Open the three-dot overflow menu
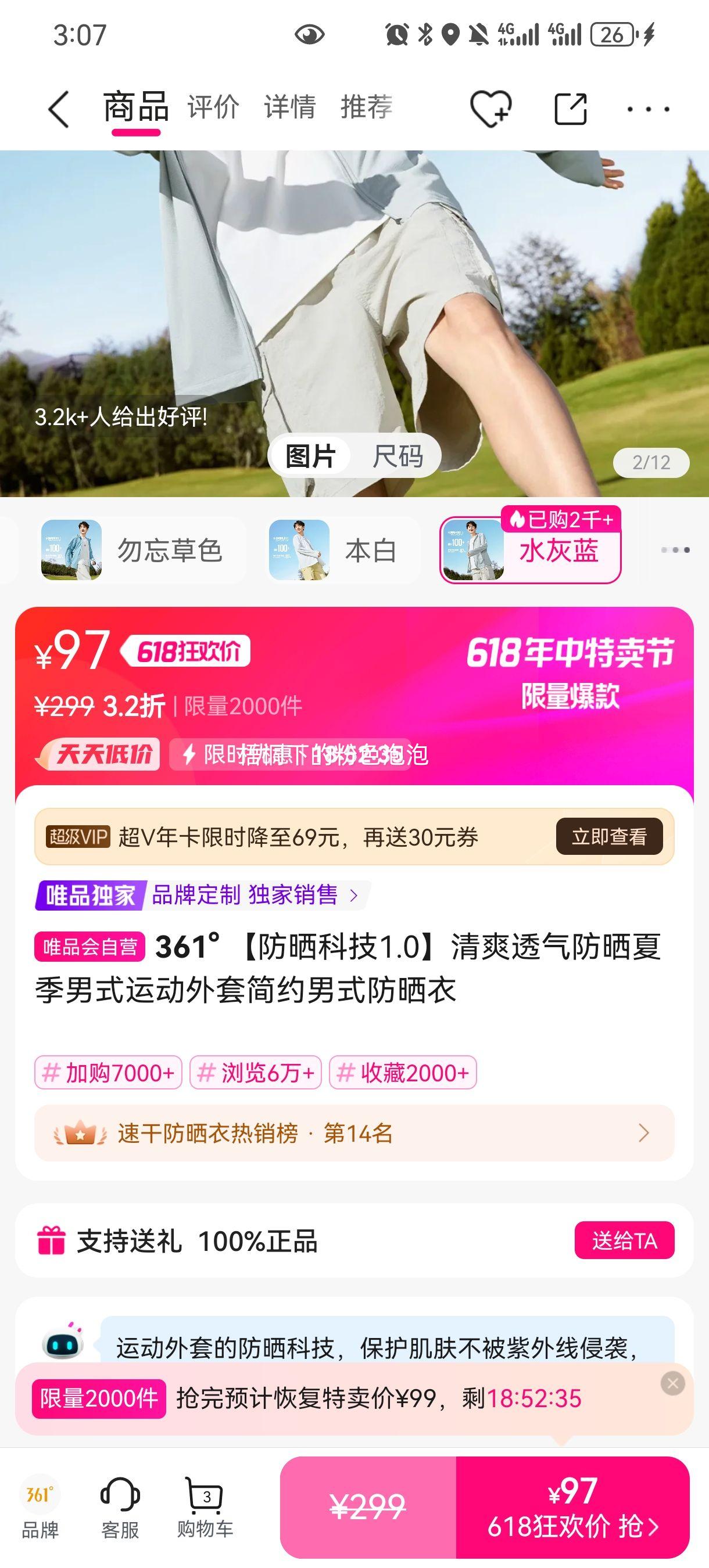The width and height of the screenshot is (709, 1568). click(x=648, y=110)
